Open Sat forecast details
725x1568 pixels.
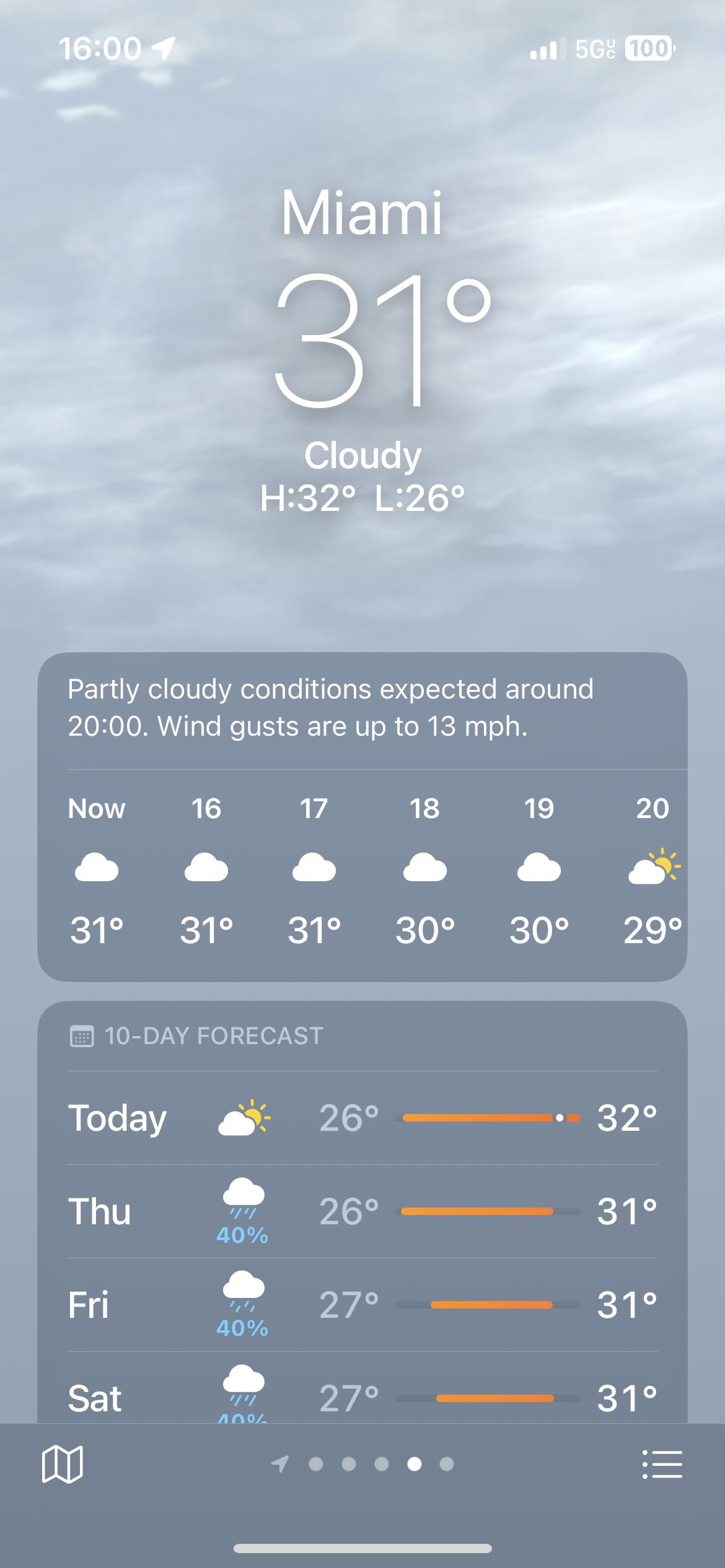pos(362,1396)
